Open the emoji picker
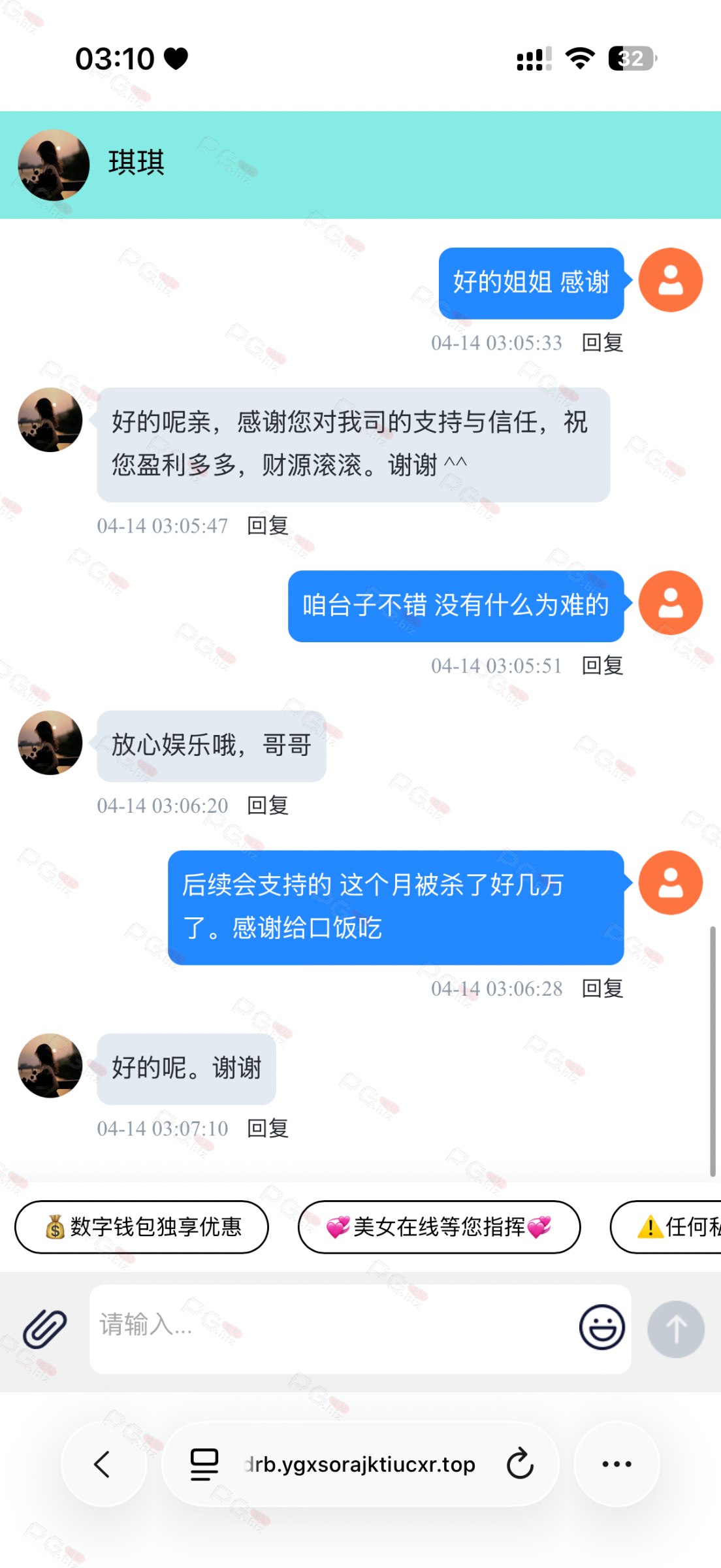Screen dimensions: 721x1568 point(601,1328)
